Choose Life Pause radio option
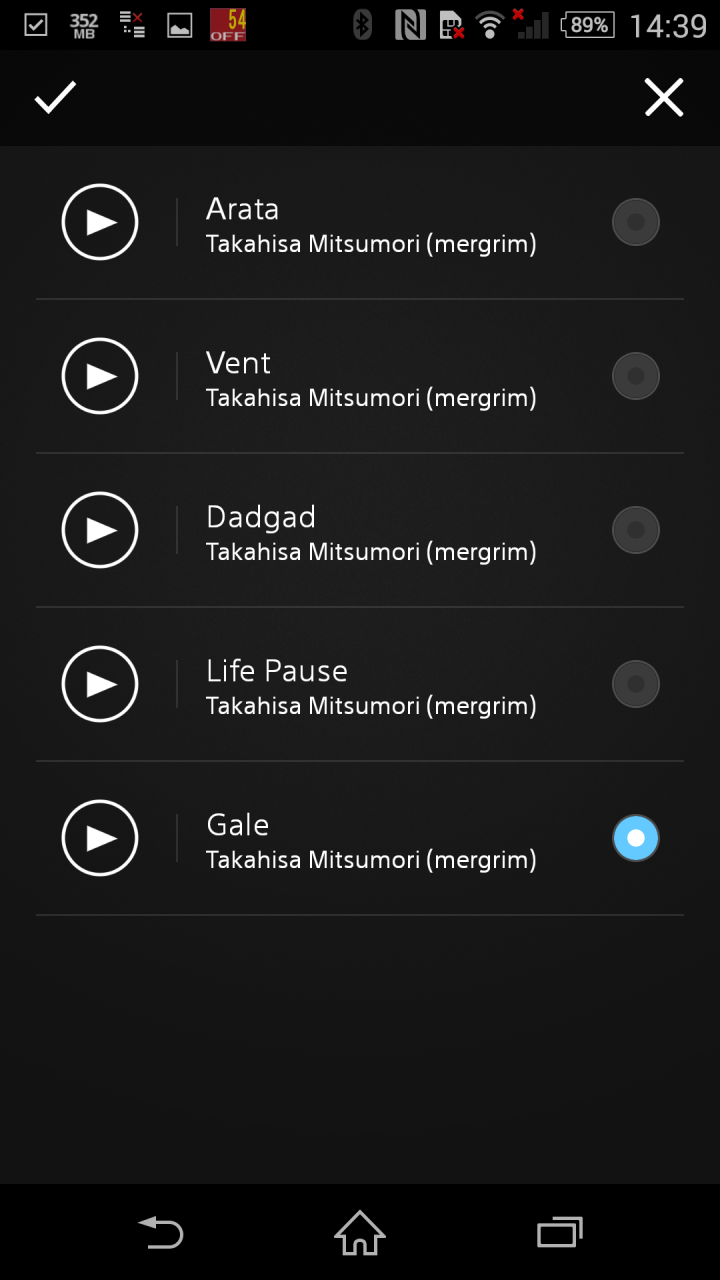Screen dimensions: 720x1280 coord(636,684)
